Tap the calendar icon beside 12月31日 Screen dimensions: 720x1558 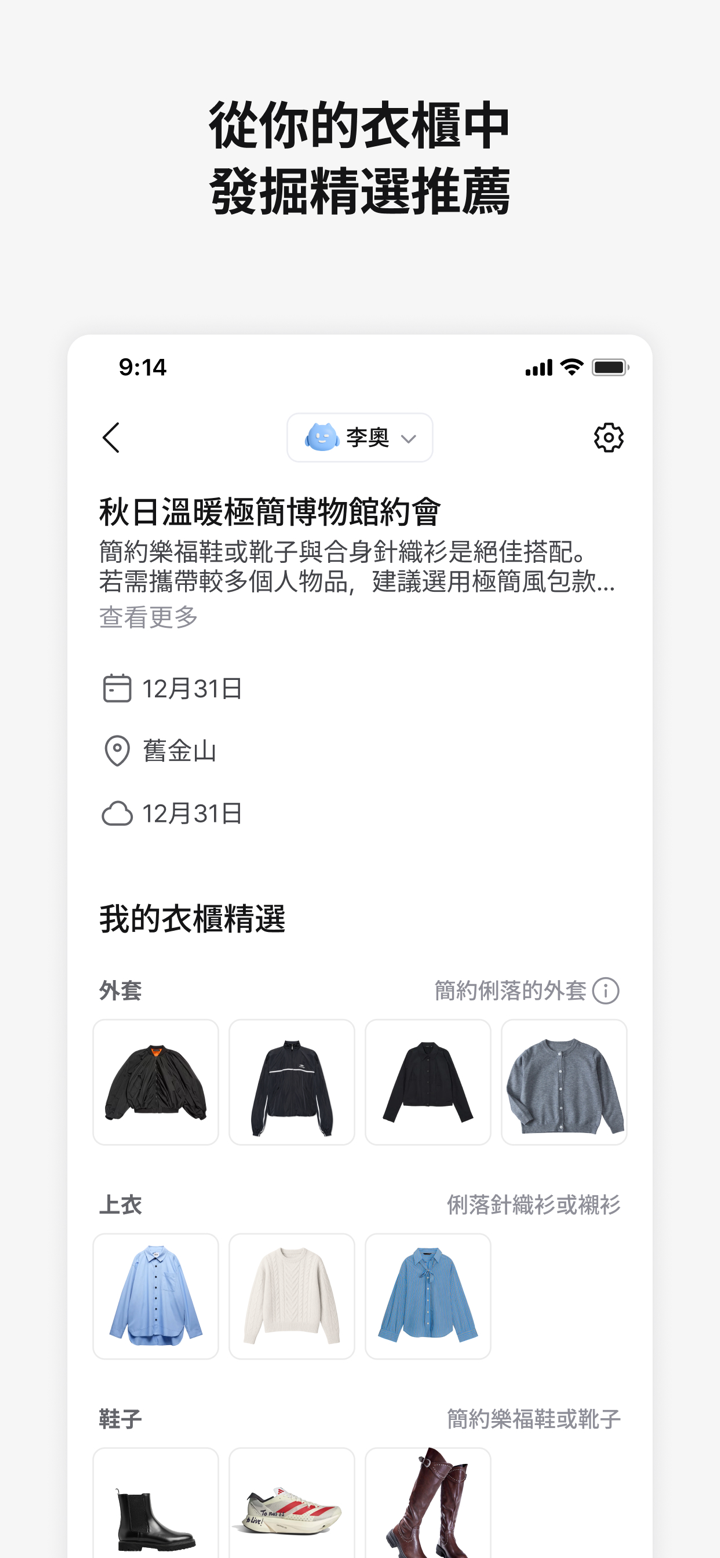(117, 688)
